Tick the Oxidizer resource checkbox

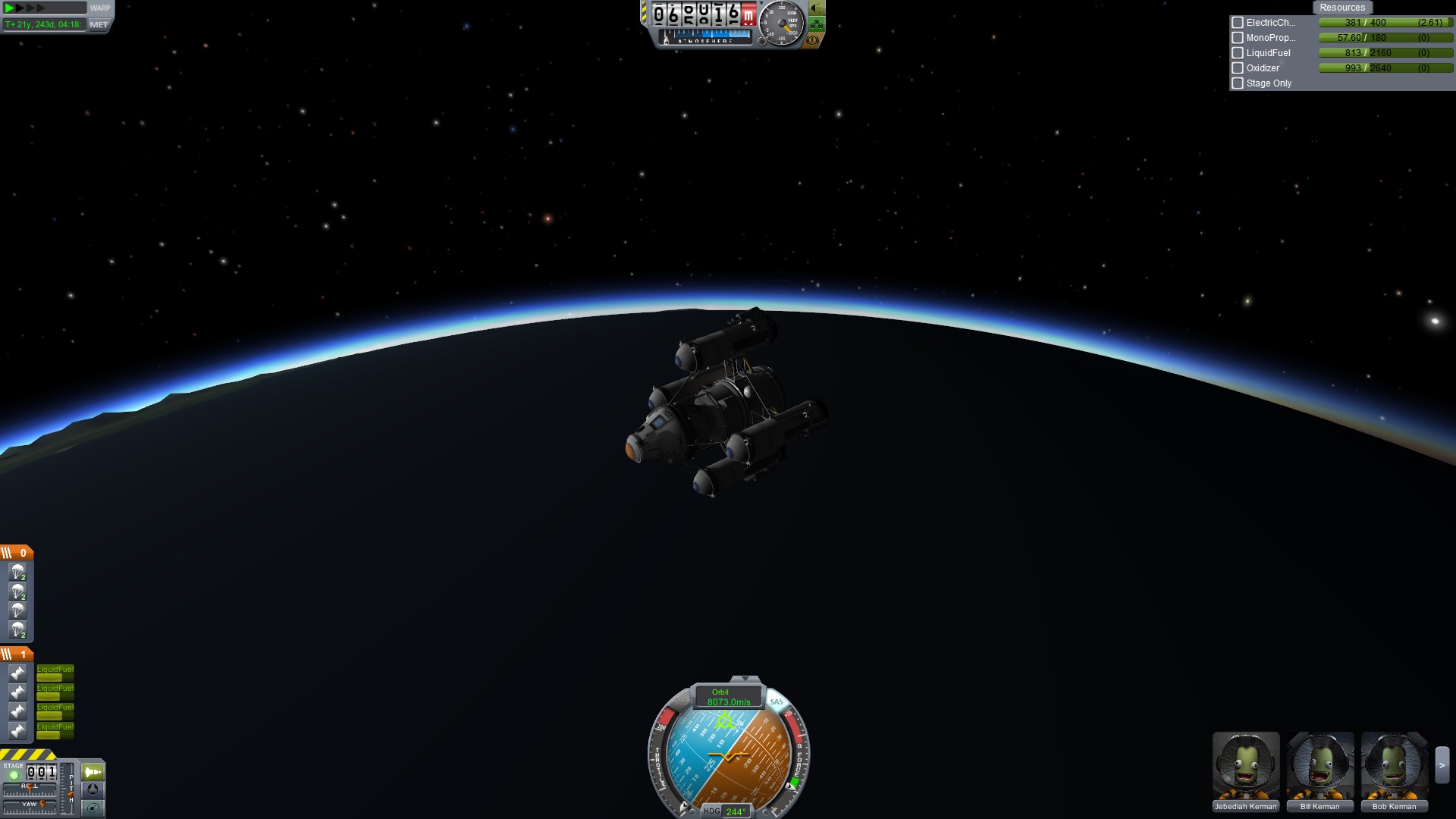(1238, 68)
